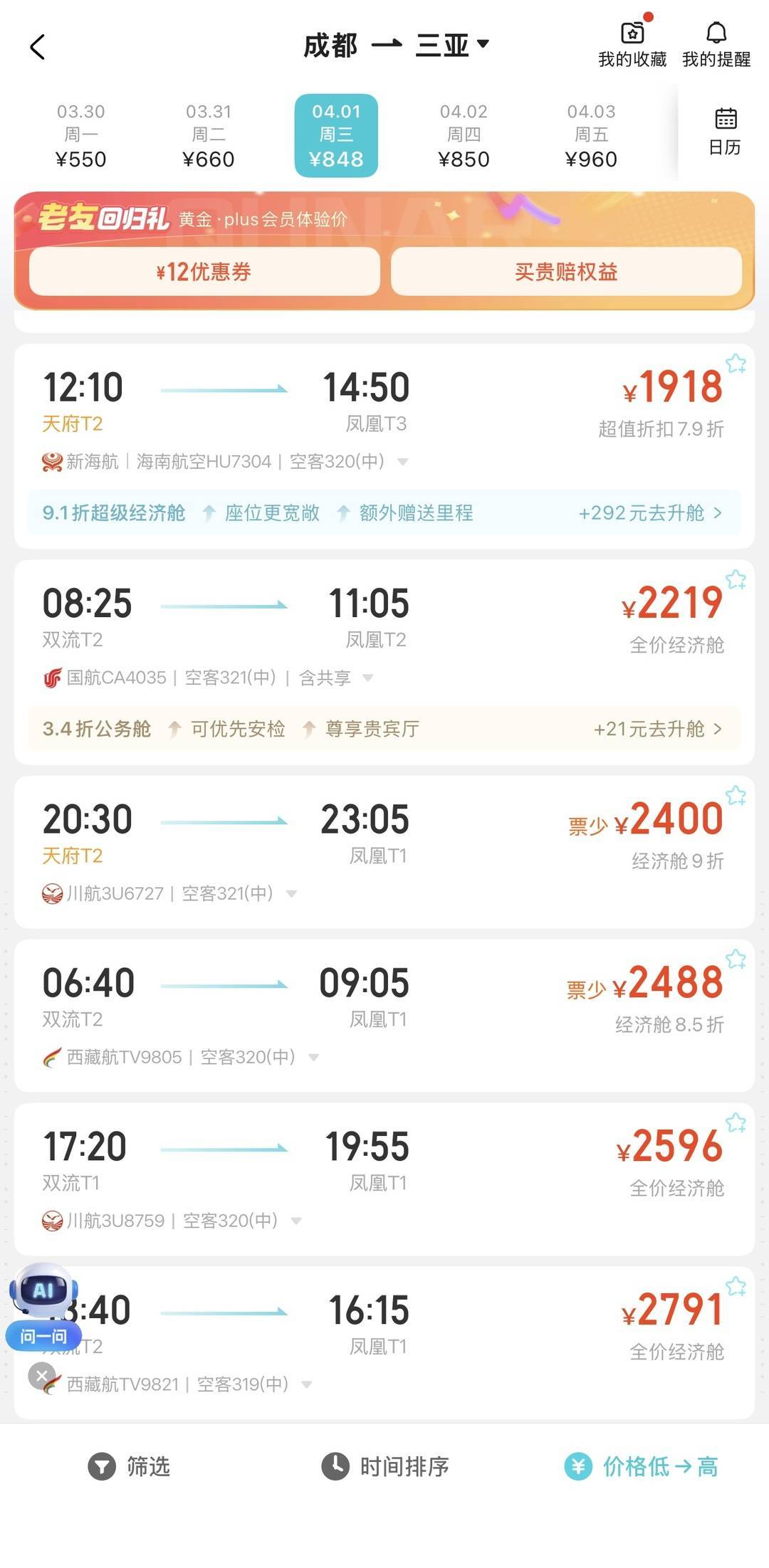Favorite the ¥2400 川航3U6727 flight
The image size is (769, 1568).
736,795
